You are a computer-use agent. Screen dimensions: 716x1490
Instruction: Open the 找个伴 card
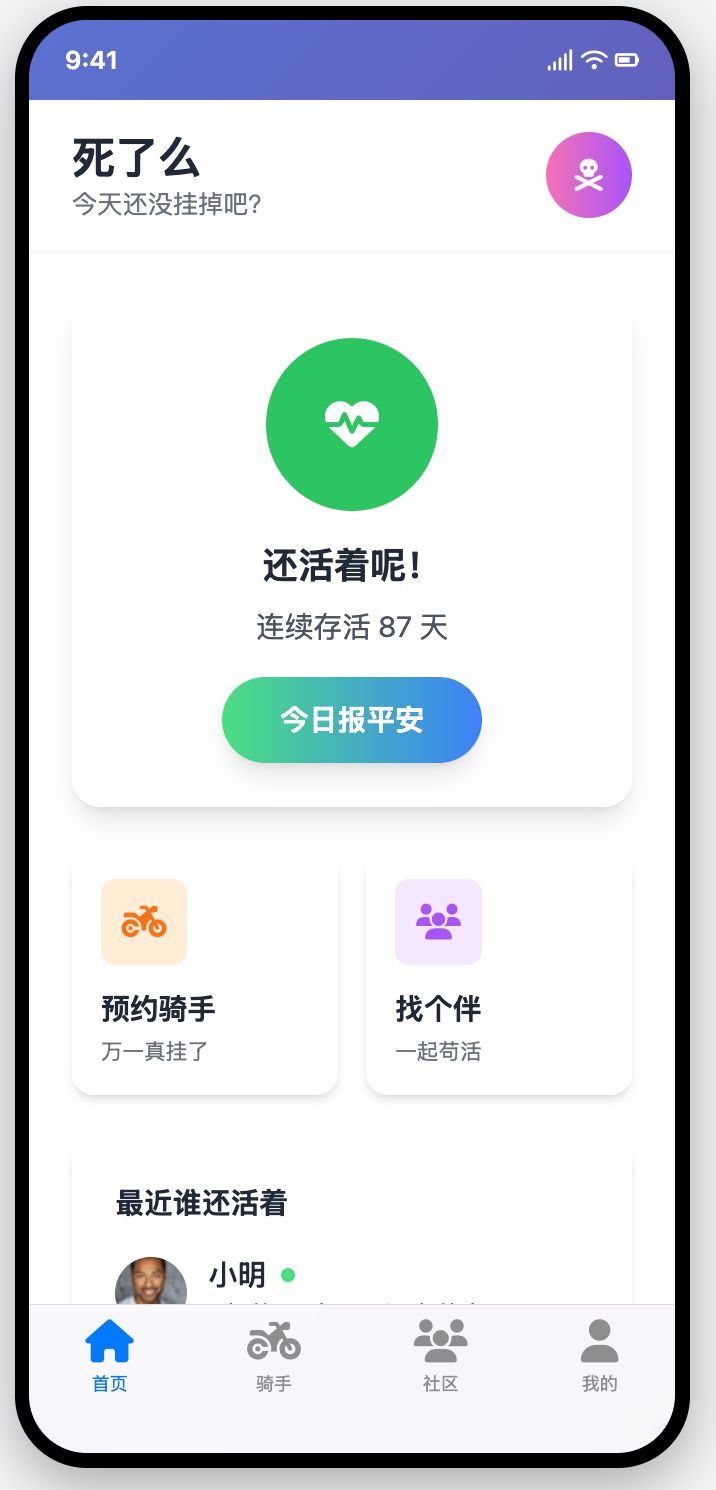[498, 973]
